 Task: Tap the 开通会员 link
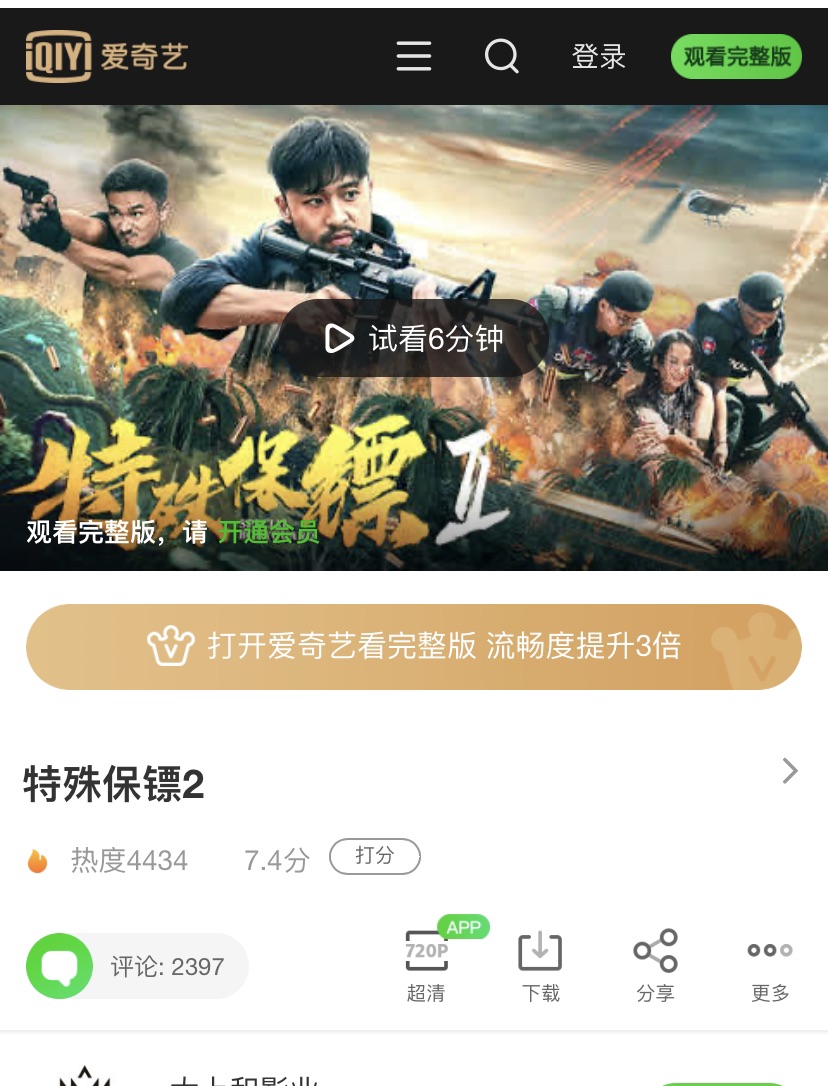(269, 532)
